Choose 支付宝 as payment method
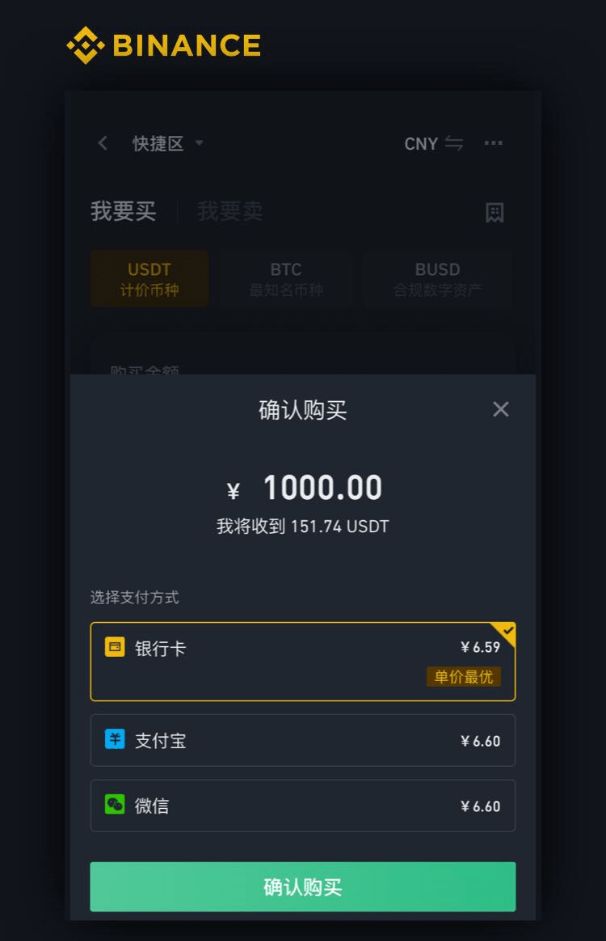This screenshot has width=606, height=941. (x=302, y=740)
